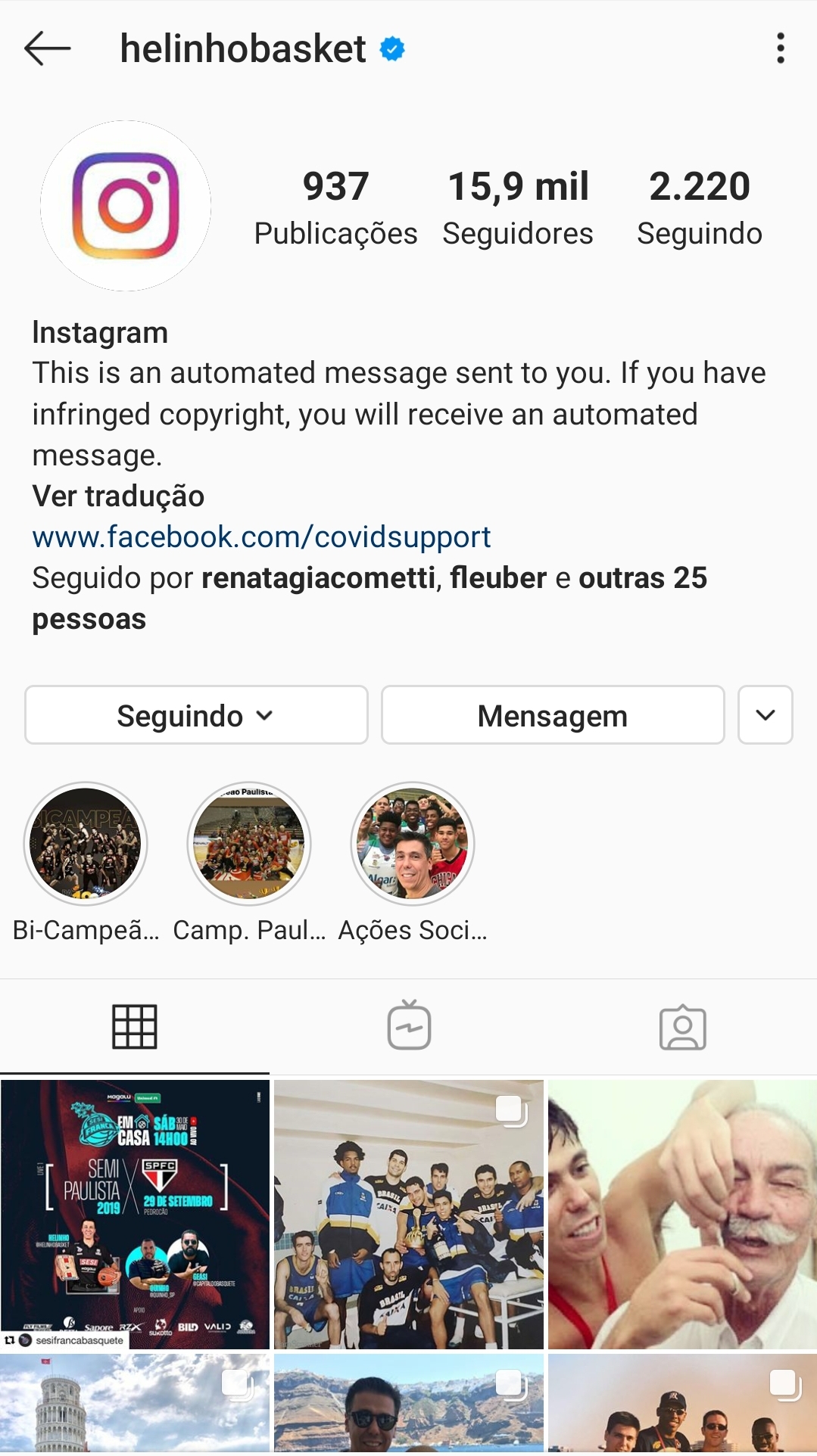Open the facebook.com/covidsupport link
817x1456 pixels.
click(x=261, y=537)
